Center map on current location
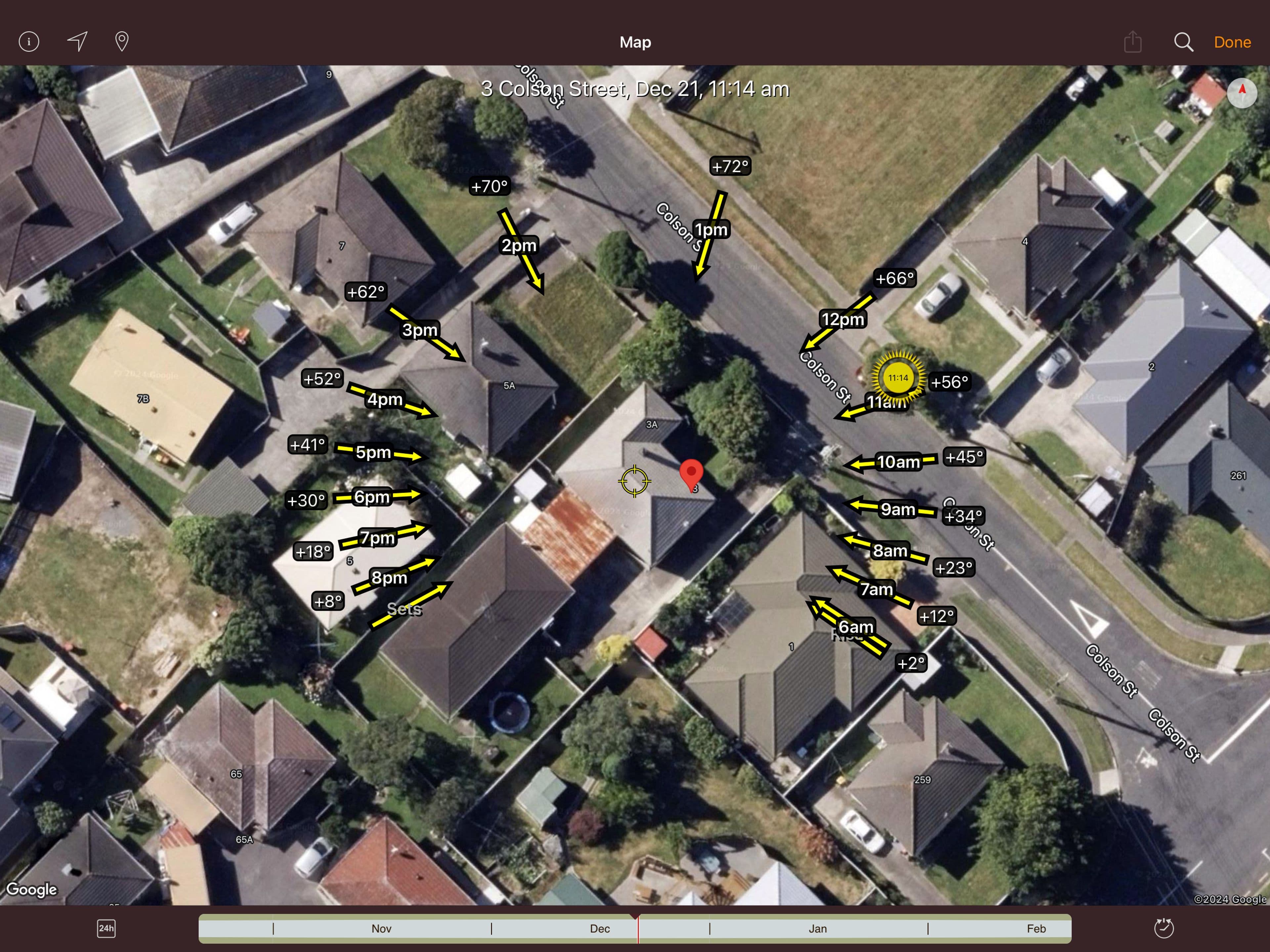 (77, 41)
